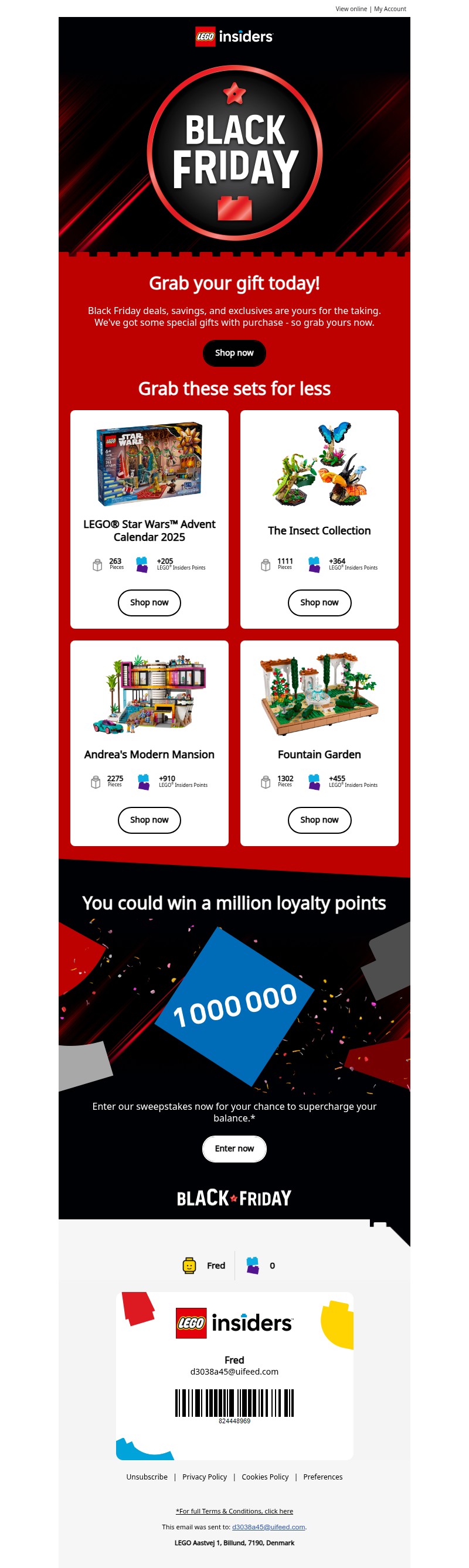Go to My Account link
This screenshot has height=1568, width=469.
click(x=390, y=9)
